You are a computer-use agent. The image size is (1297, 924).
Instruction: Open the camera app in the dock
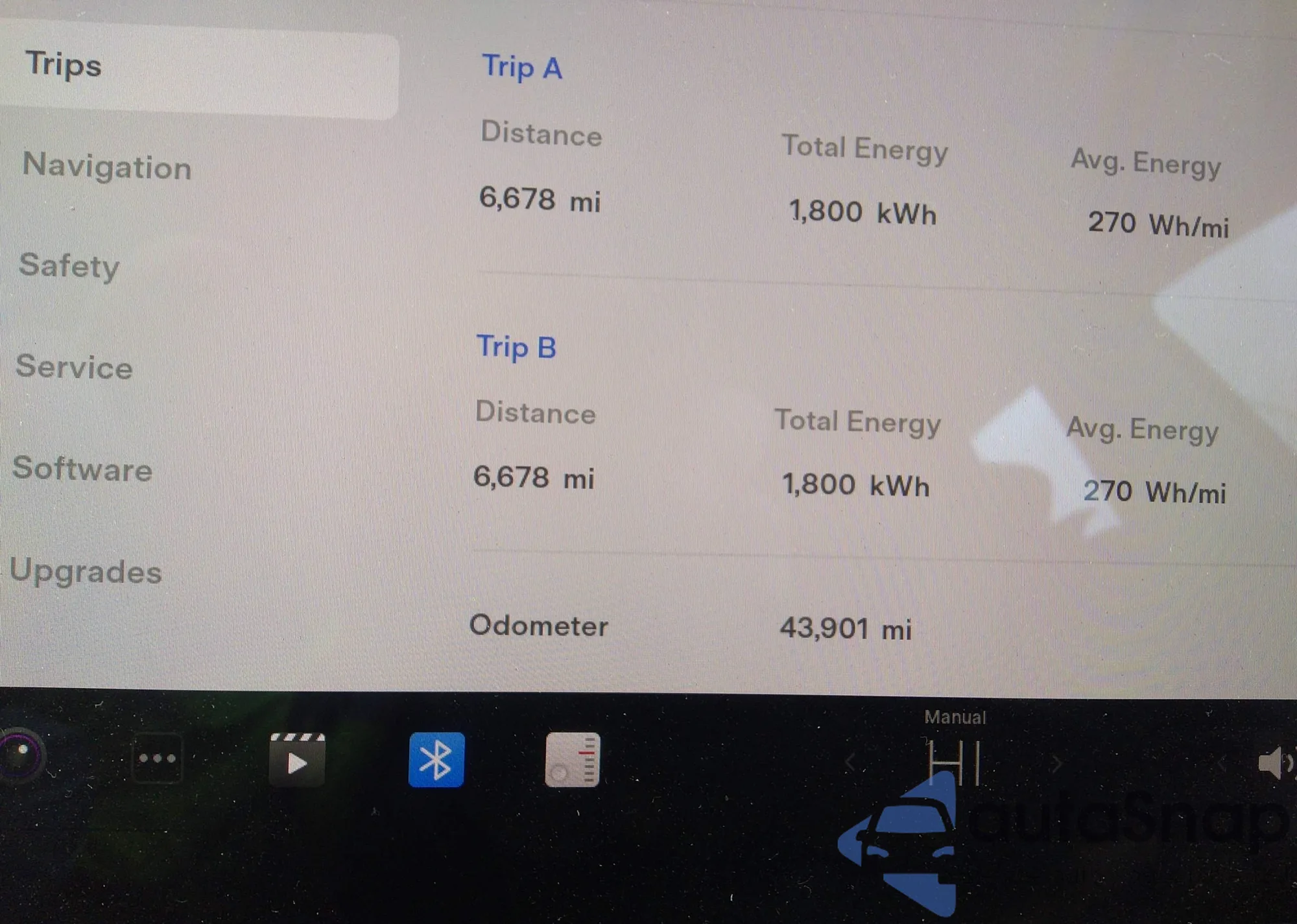click(22, 753)
